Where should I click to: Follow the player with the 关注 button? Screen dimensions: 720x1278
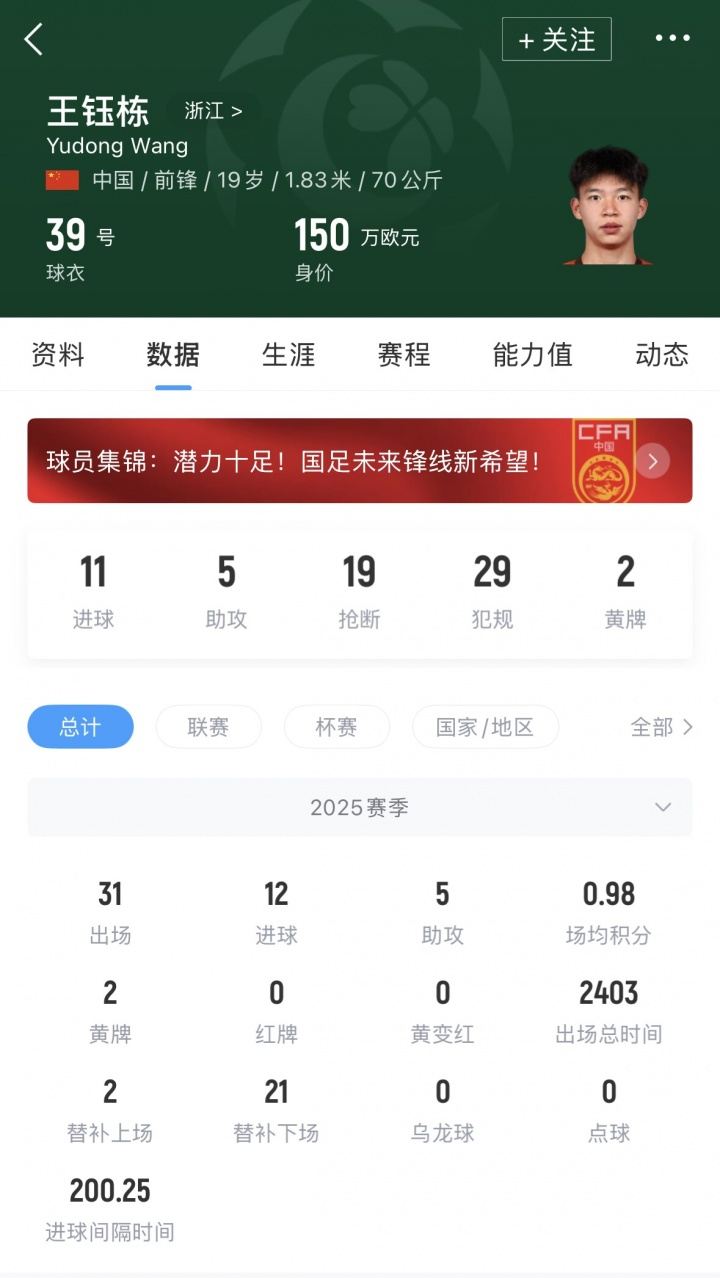click(x=556, y=40)
